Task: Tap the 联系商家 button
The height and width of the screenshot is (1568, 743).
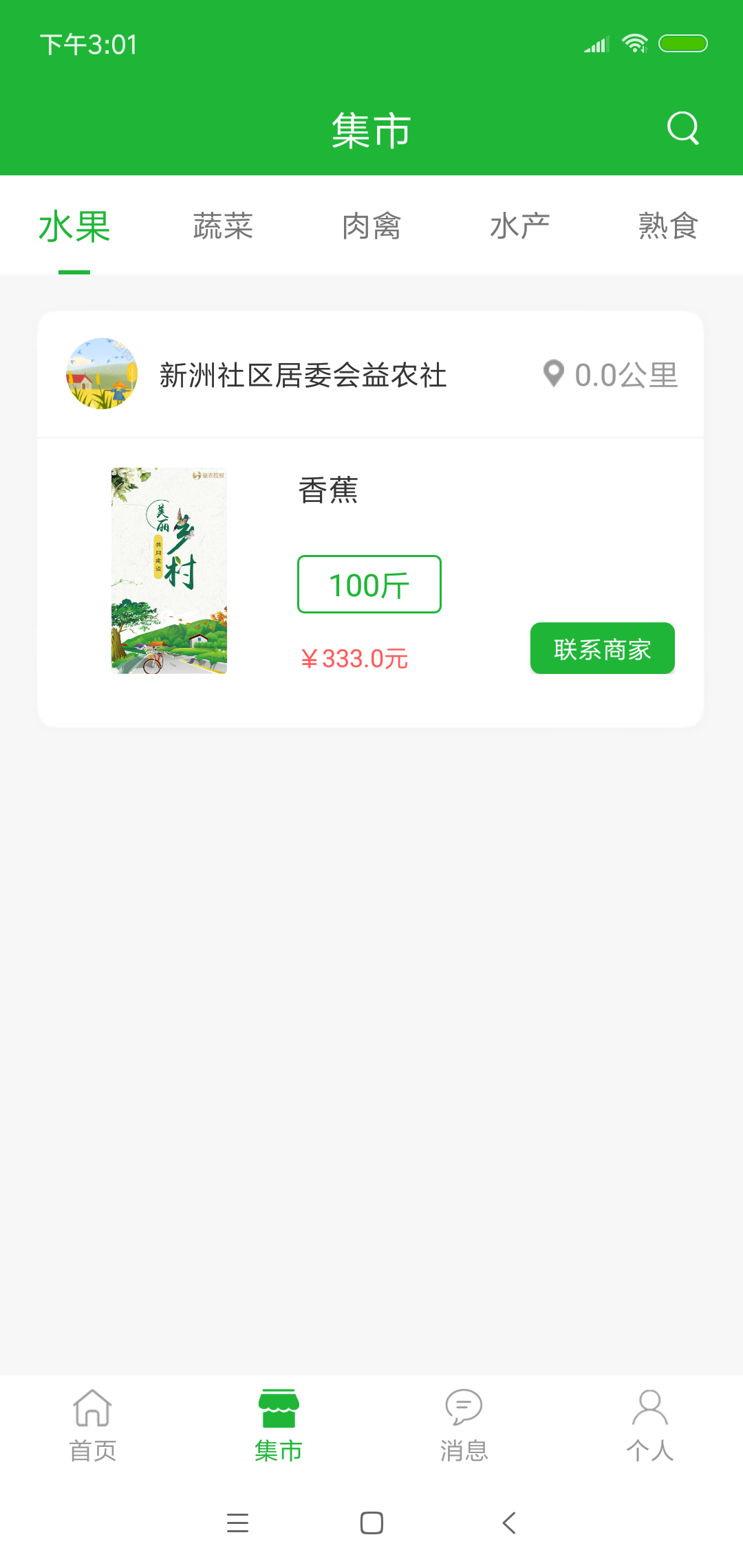Action: click(x=602, y=649)
